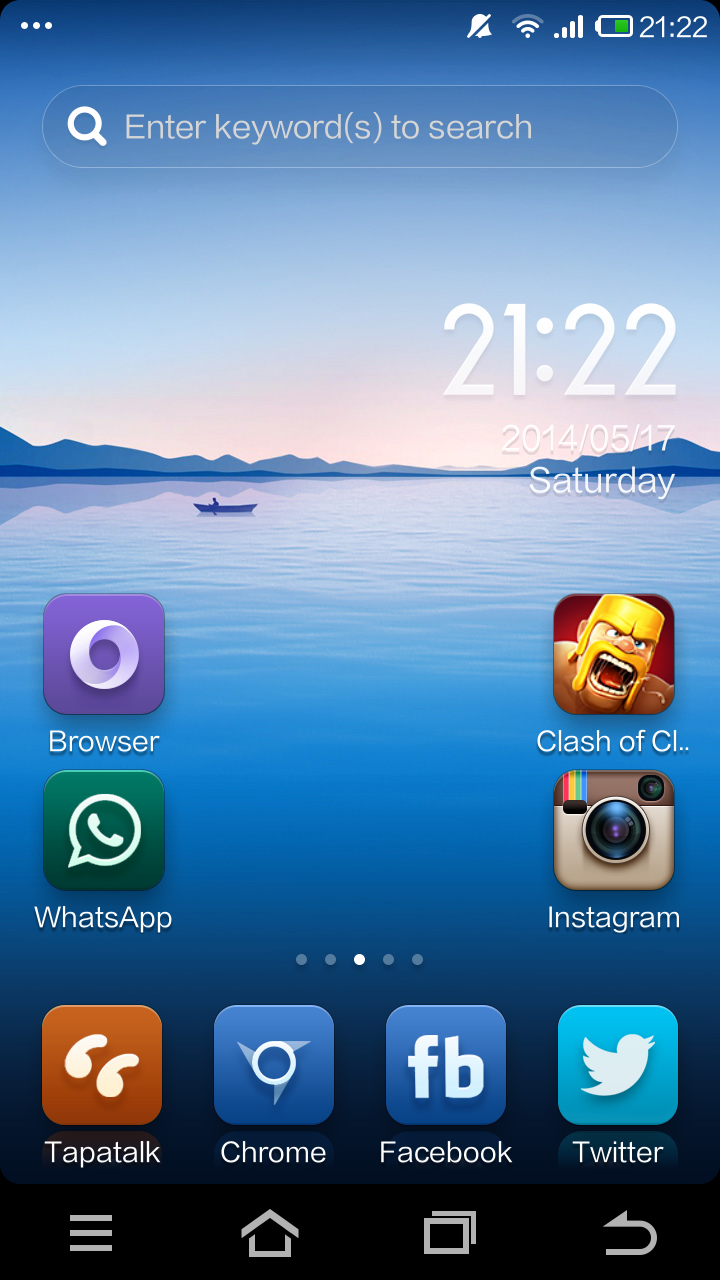Launch Twitter from the dock
The width and height of the screenshot is (720, 1280).
[x=618, y=1066]
